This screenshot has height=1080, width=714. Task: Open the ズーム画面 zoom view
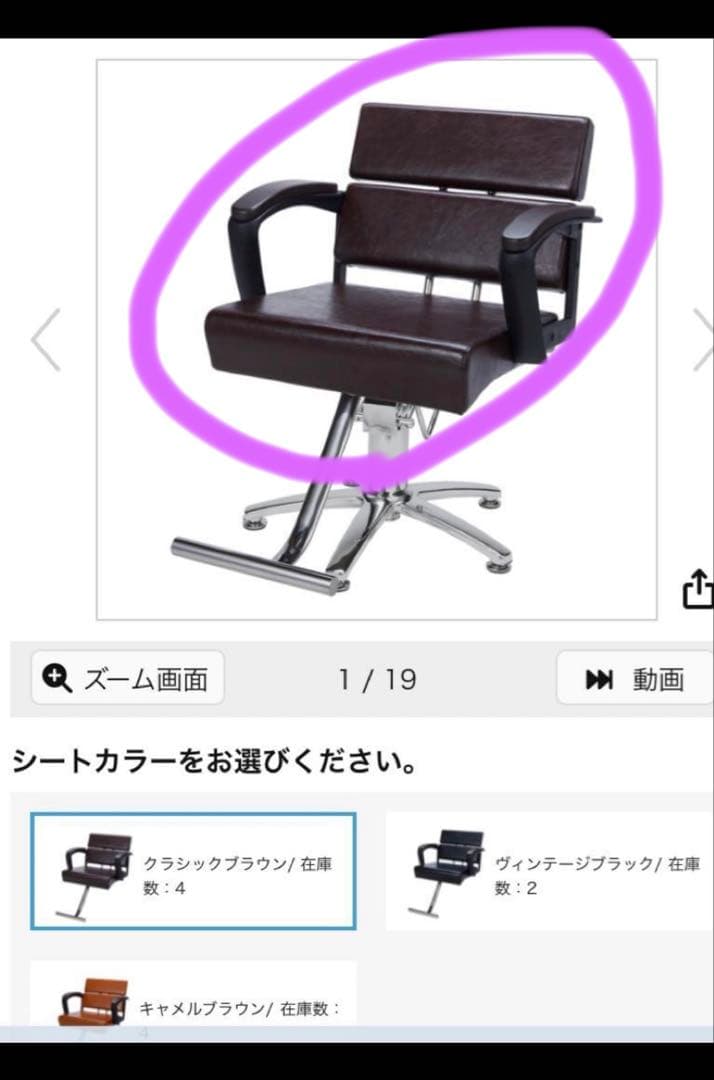click(128, 679)
